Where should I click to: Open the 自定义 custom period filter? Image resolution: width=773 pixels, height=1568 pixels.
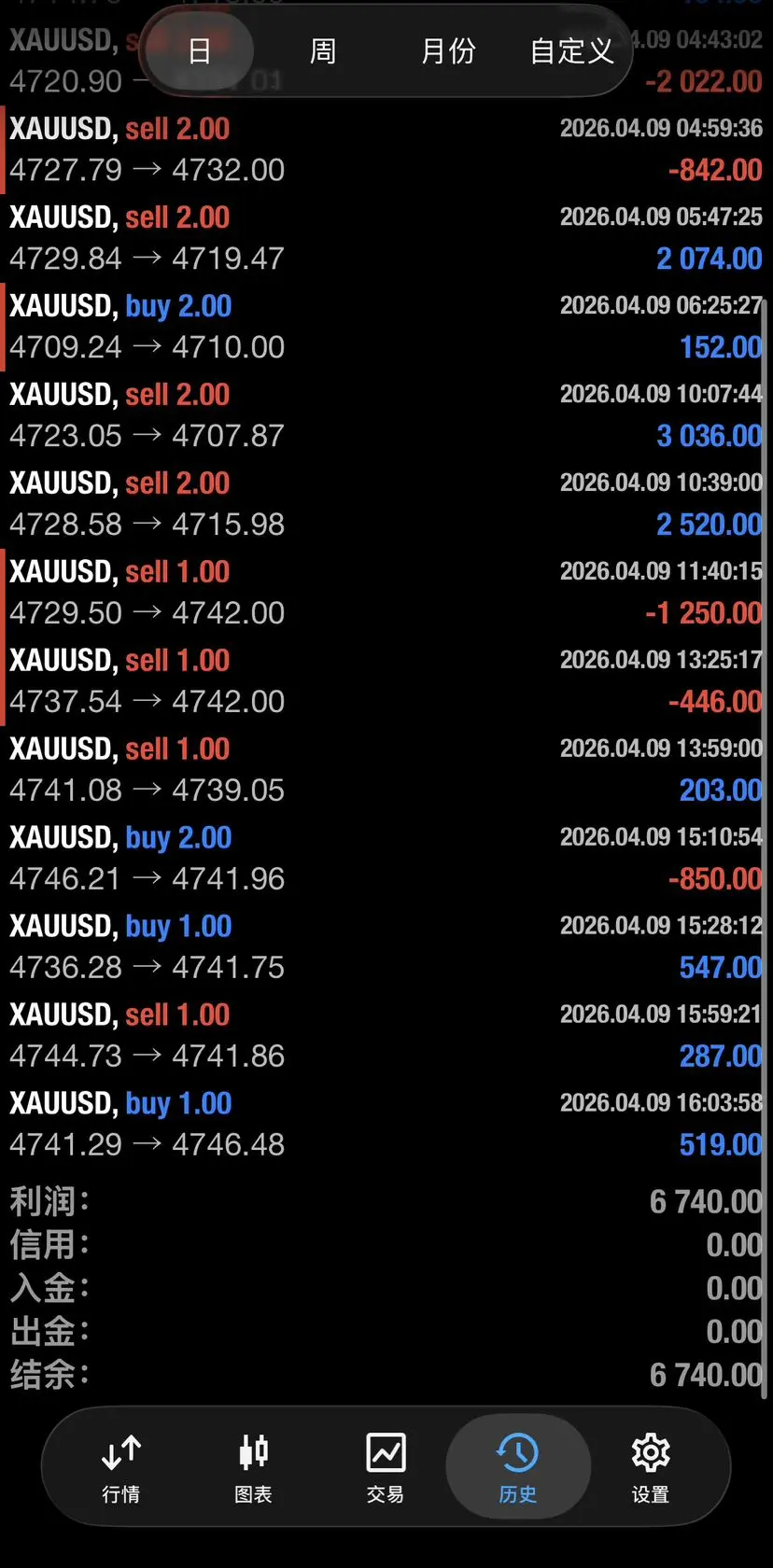(x=571, y=51)
